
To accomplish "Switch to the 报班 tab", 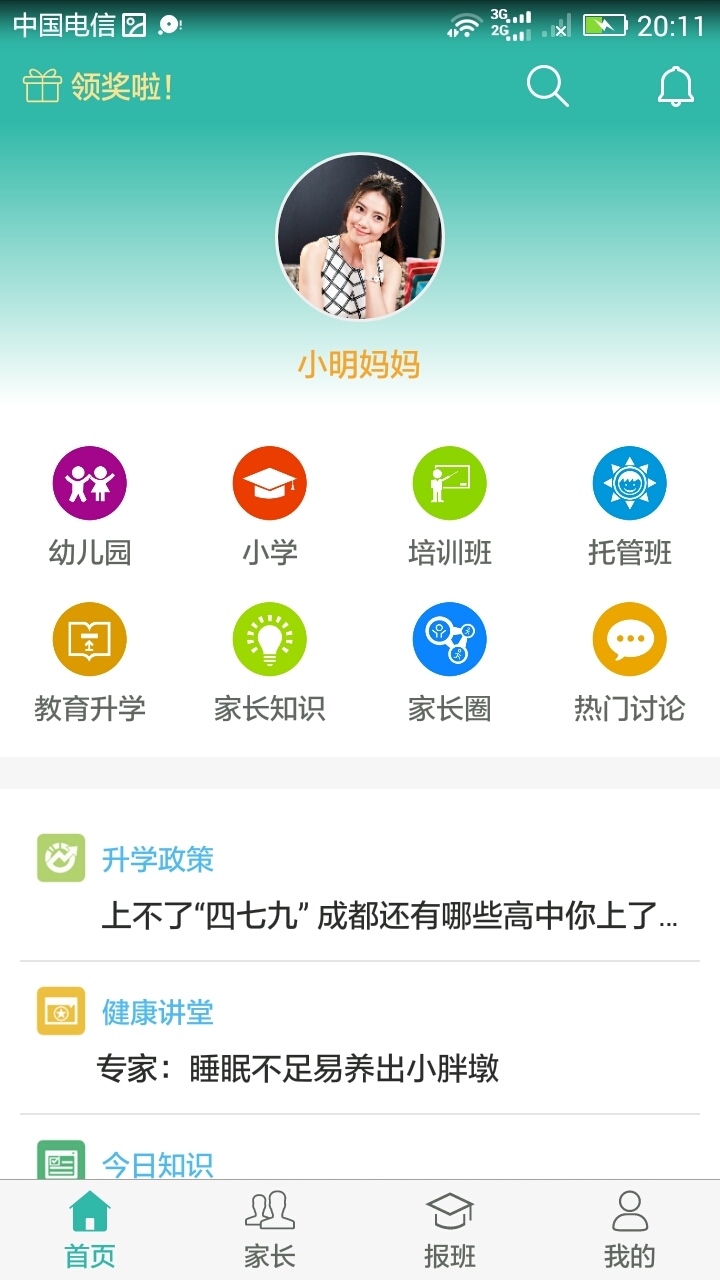I will 450,1230.
